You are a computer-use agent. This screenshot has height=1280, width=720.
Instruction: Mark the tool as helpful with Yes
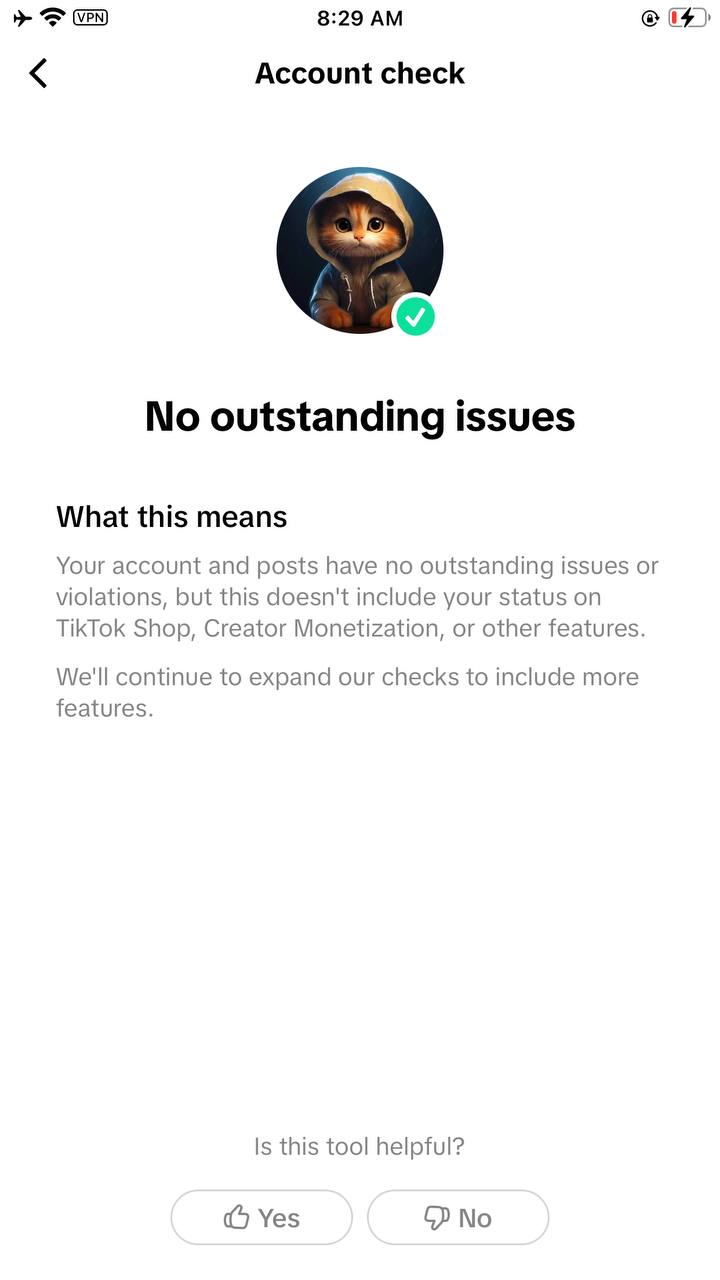point(262,1217)
